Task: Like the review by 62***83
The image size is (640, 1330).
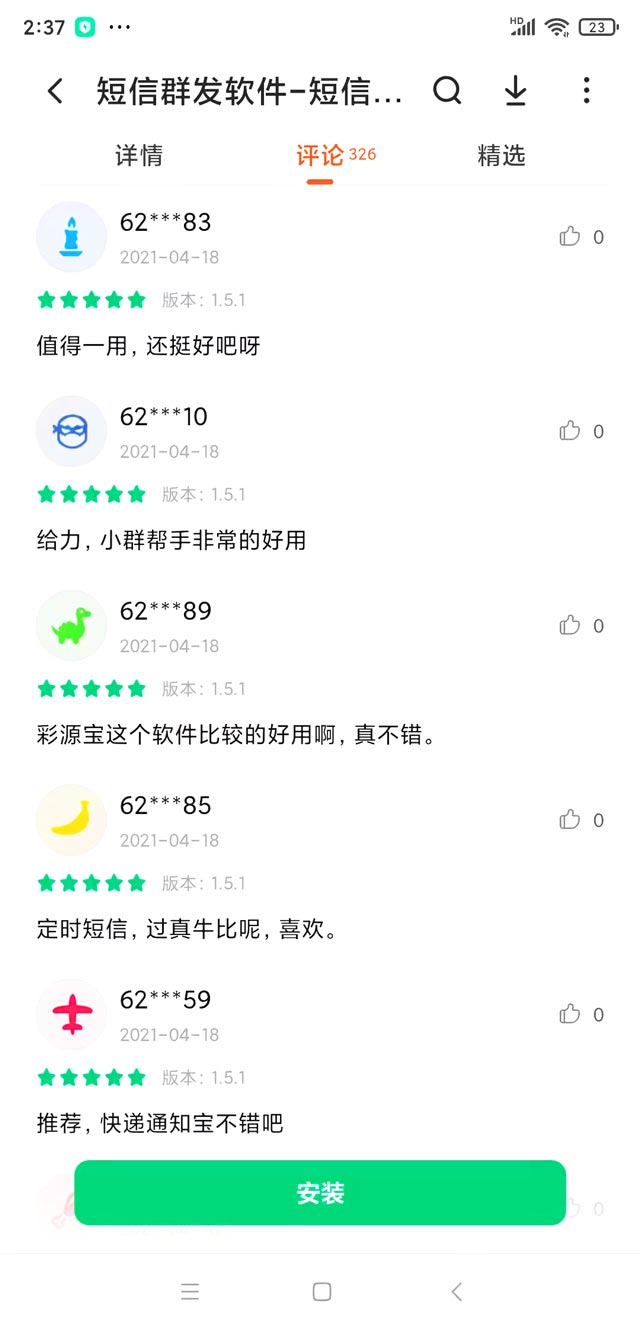Action: 570,237
